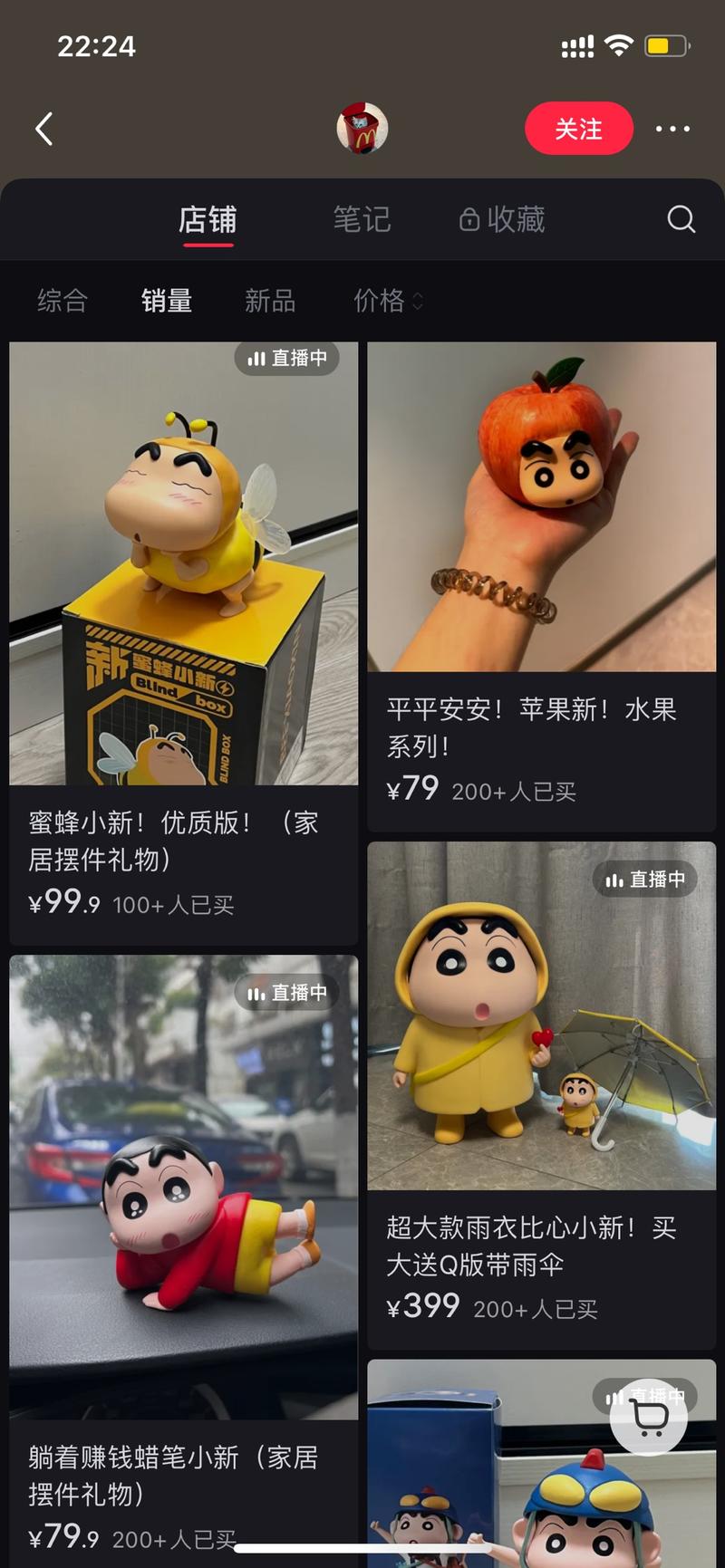This screenshot has height=1568, width=725.
Task: Tap the 直播中 badge on the raincoat Shin-chan card
Action: coord(645,879)
